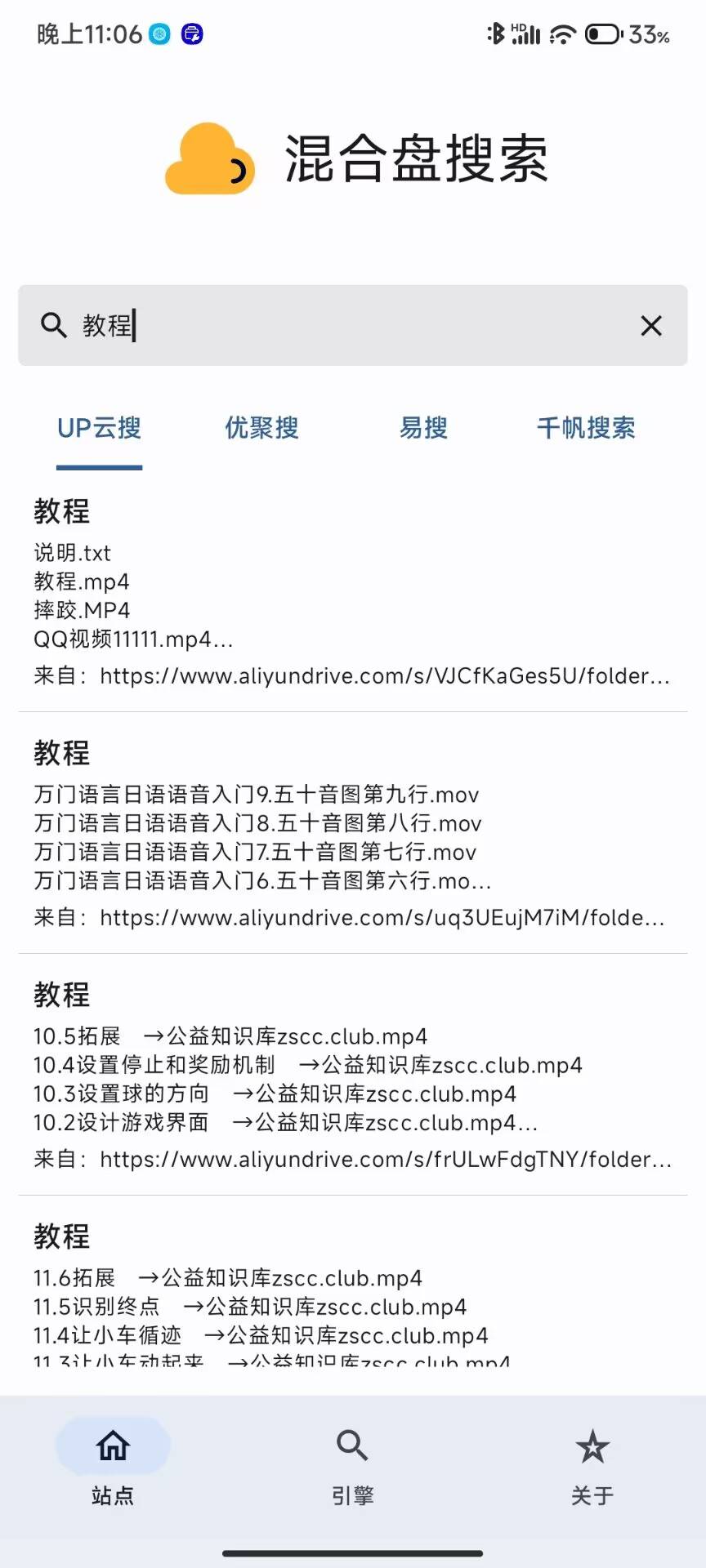The height and width of the screenshot is (1568, 706).
Task: Clear the search text with the X icon
Action: tap(650, 326)
